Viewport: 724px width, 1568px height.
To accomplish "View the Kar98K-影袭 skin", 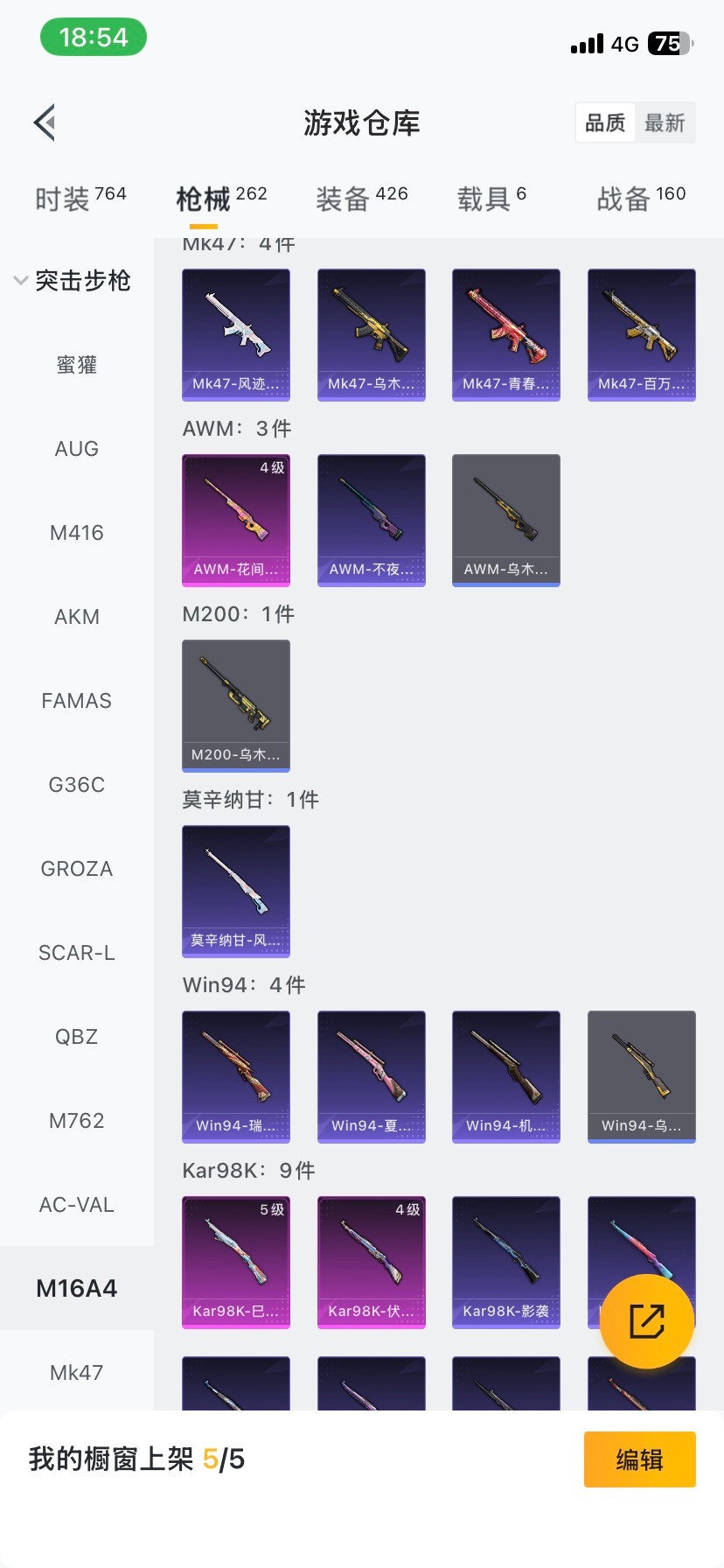I will point(505,1263).
